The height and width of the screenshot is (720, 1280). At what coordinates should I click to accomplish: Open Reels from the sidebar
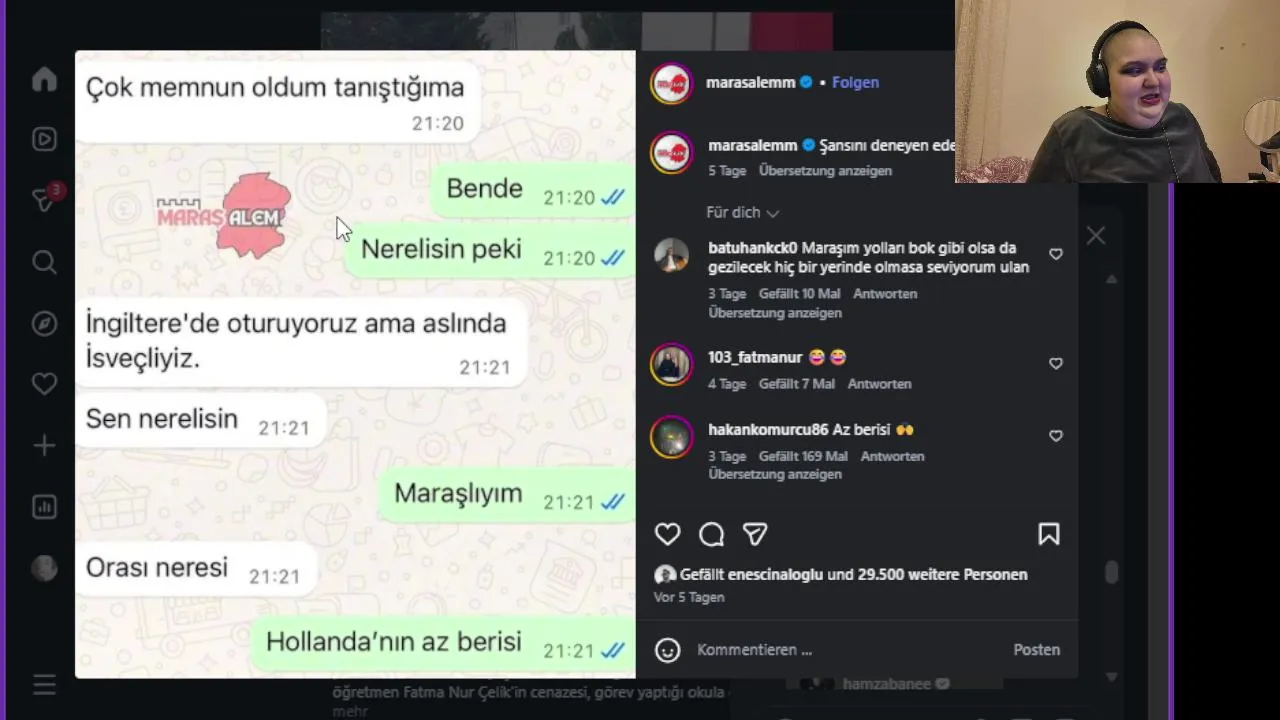[x=44, y=139]
